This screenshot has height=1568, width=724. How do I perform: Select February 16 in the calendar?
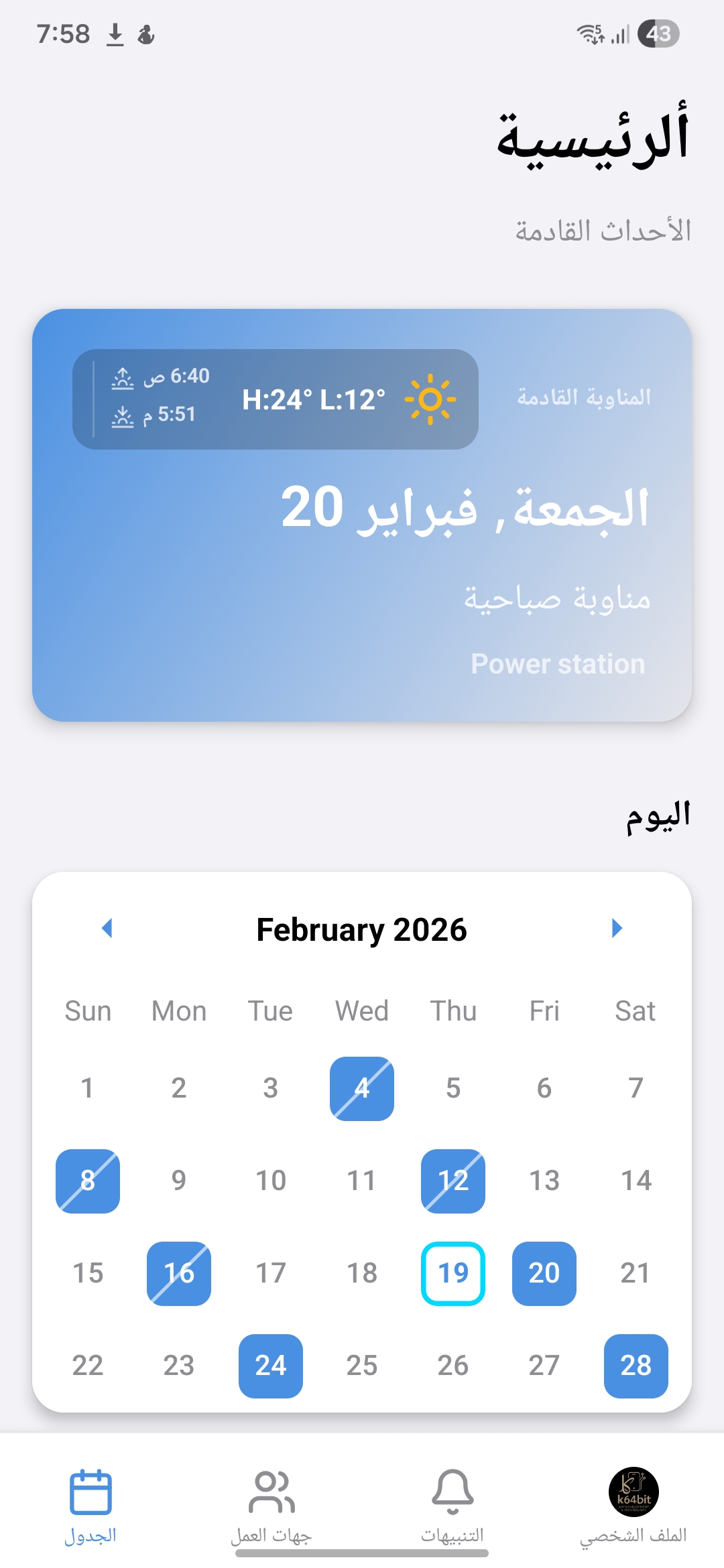point(179,1273)
